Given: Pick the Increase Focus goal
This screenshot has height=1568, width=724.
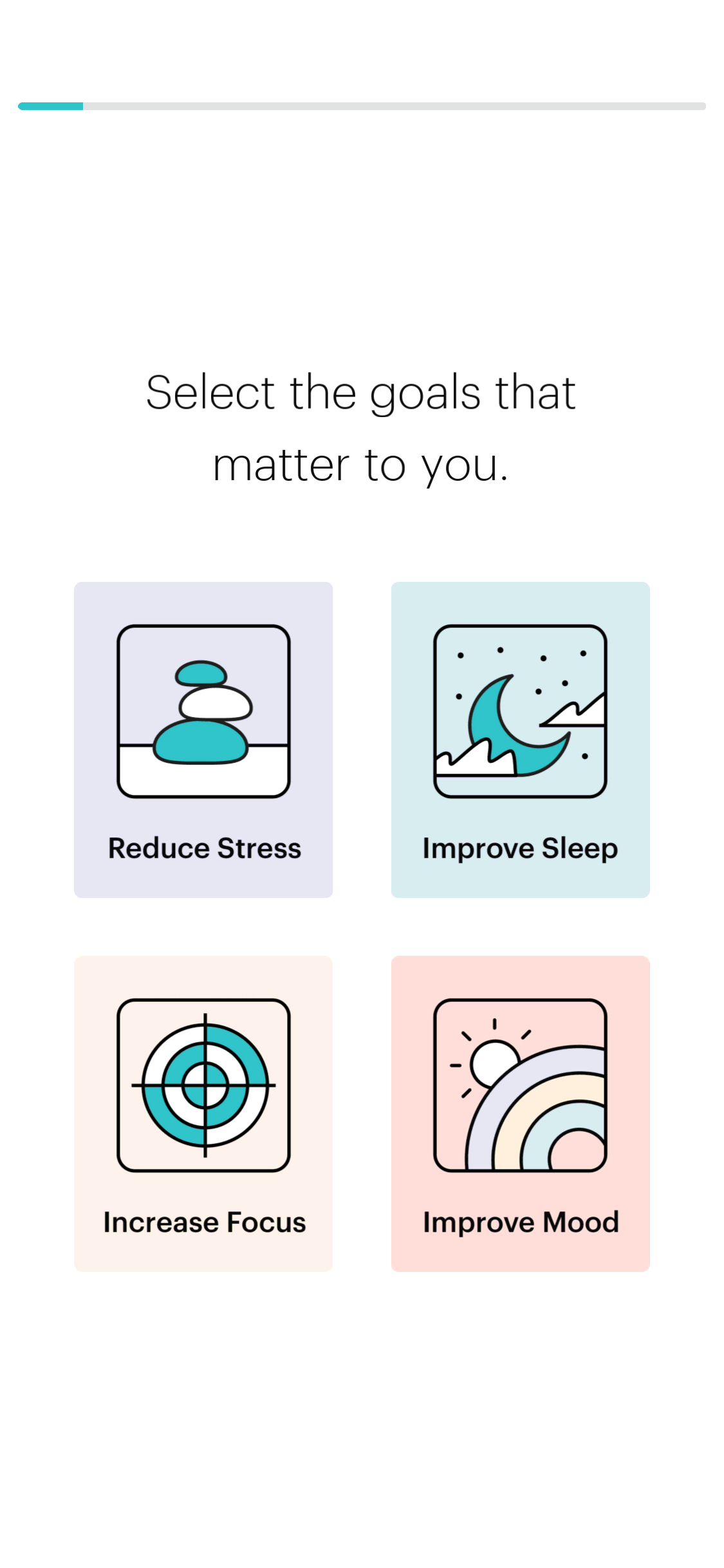Looking at the screenshot, I should coord(203,1114).
